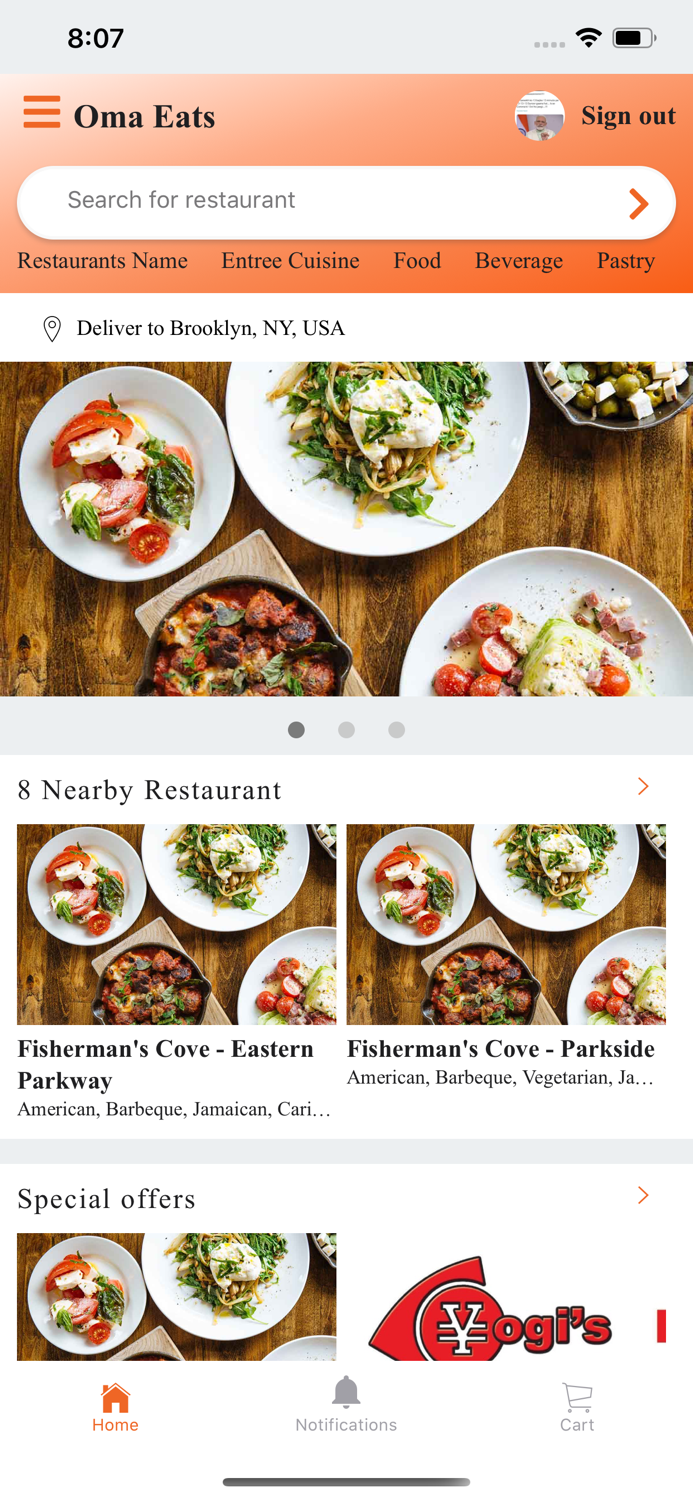Tap the profile avatar picture
This screenshot has width=693, height=1500.
540,116
